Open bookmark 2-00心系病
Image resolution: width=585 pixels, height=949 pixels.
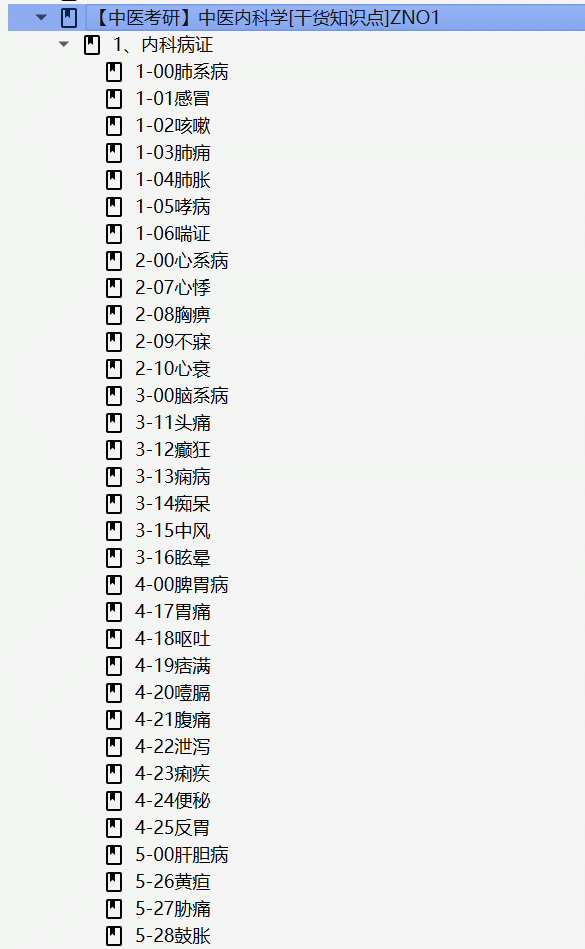(x=181, y=261)
